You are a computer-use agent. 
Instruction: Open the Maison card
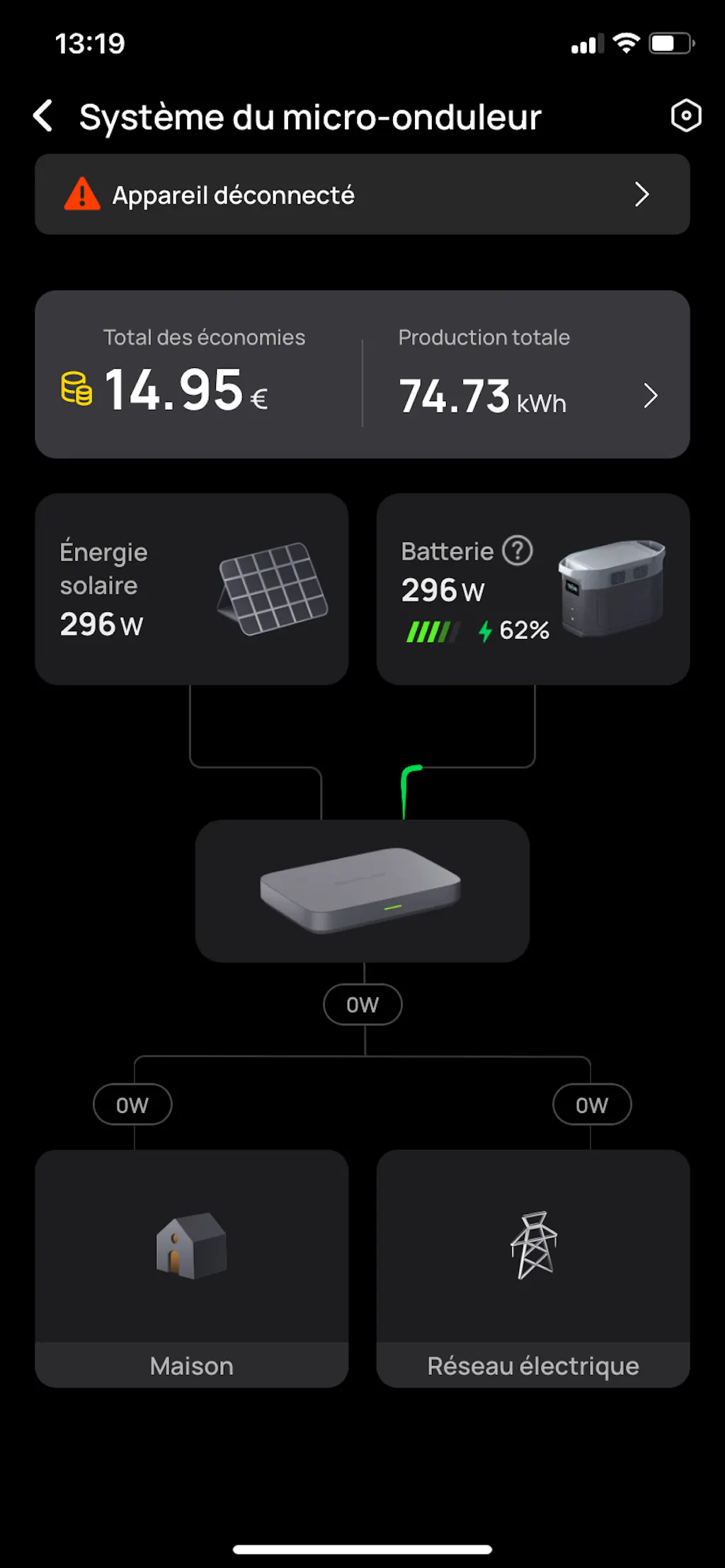pos(191,1268)
